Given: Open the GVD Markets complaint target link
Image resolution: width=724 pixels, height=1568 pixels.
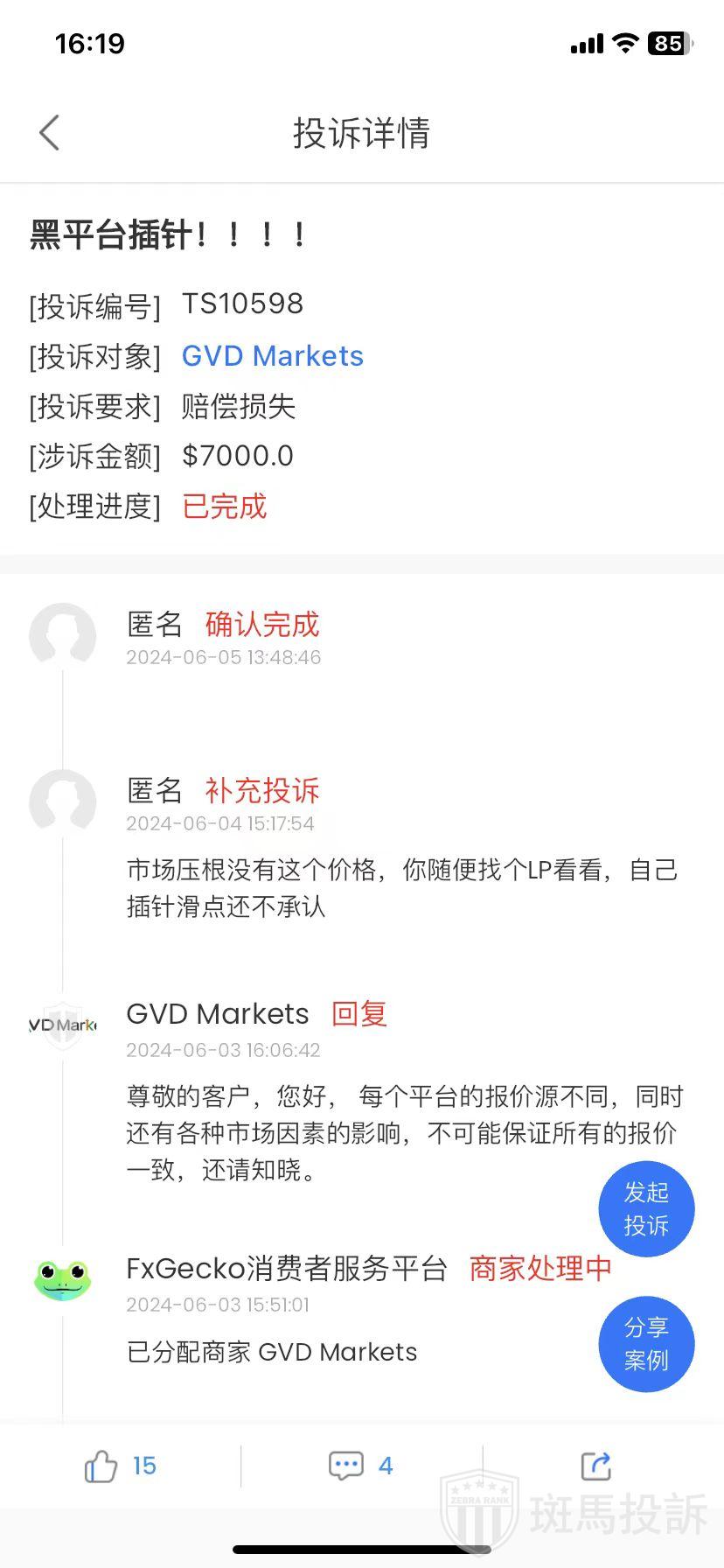Looking at the screenshot, I should 272,356.
